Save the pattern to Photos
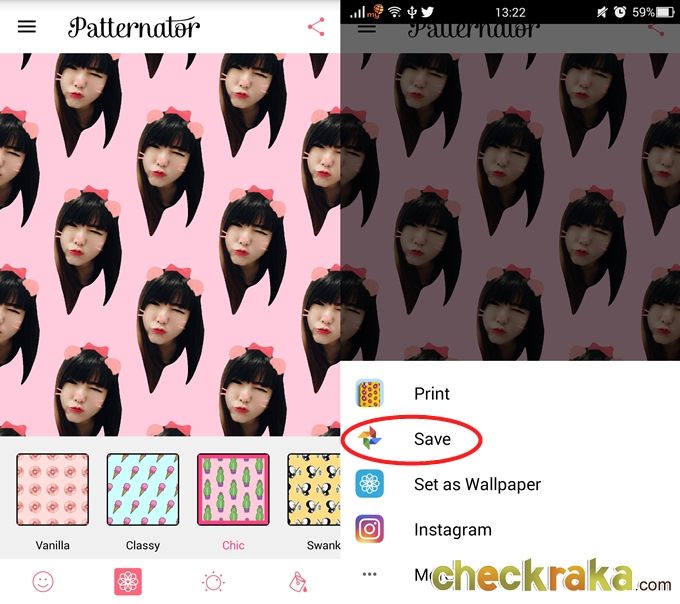This screenshot has height=604, width=680. click(x=432, y=439)
